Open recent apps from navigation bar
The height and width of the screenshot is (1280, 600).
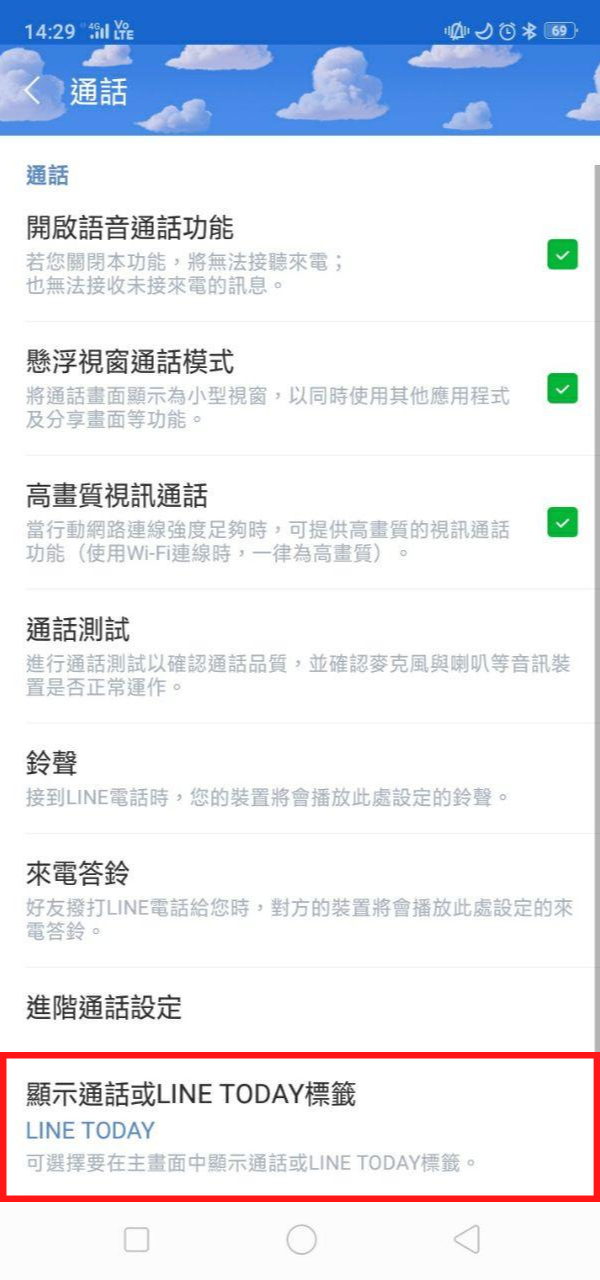point(137,1239)
